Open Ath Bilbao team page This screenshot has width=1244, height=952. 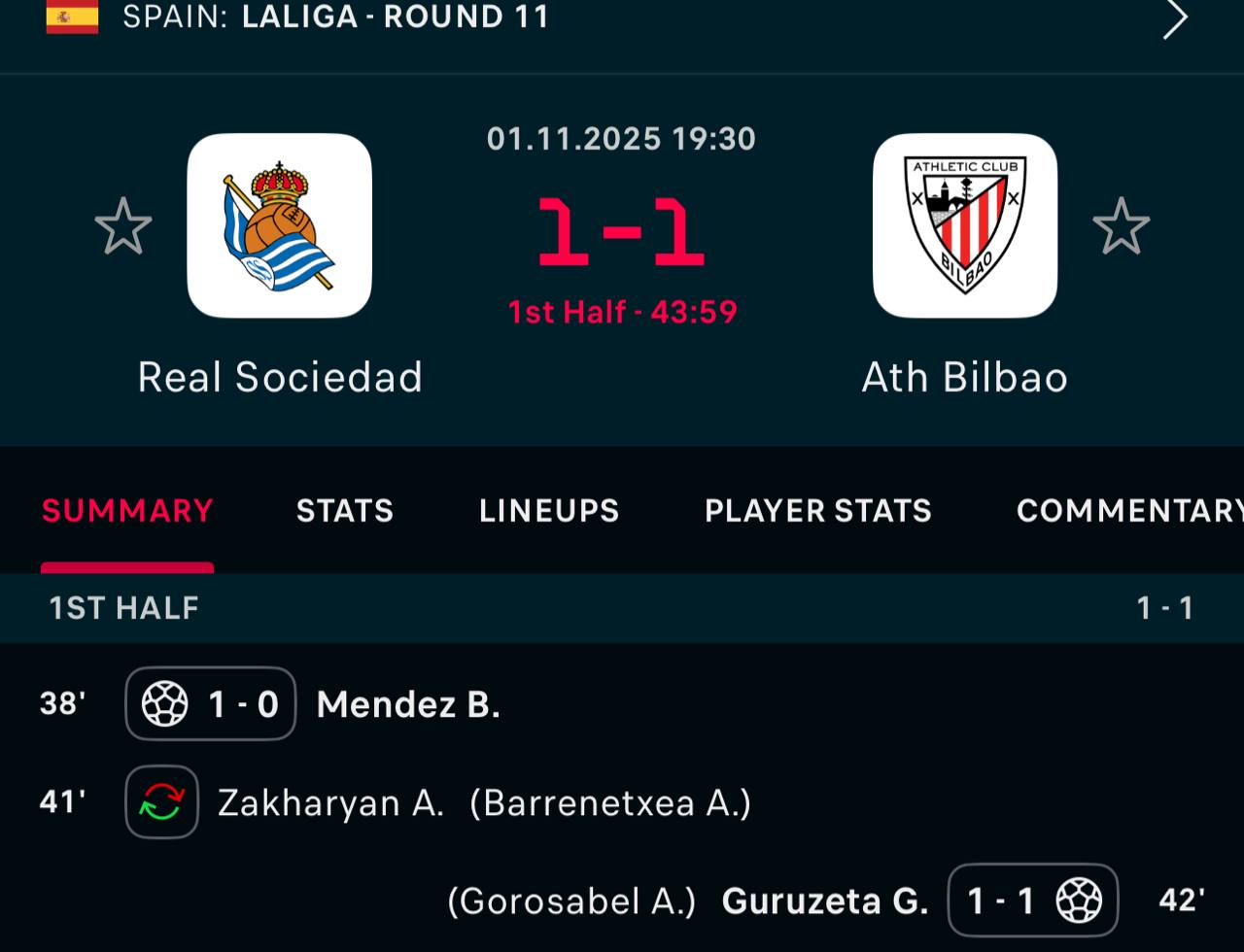964,225
